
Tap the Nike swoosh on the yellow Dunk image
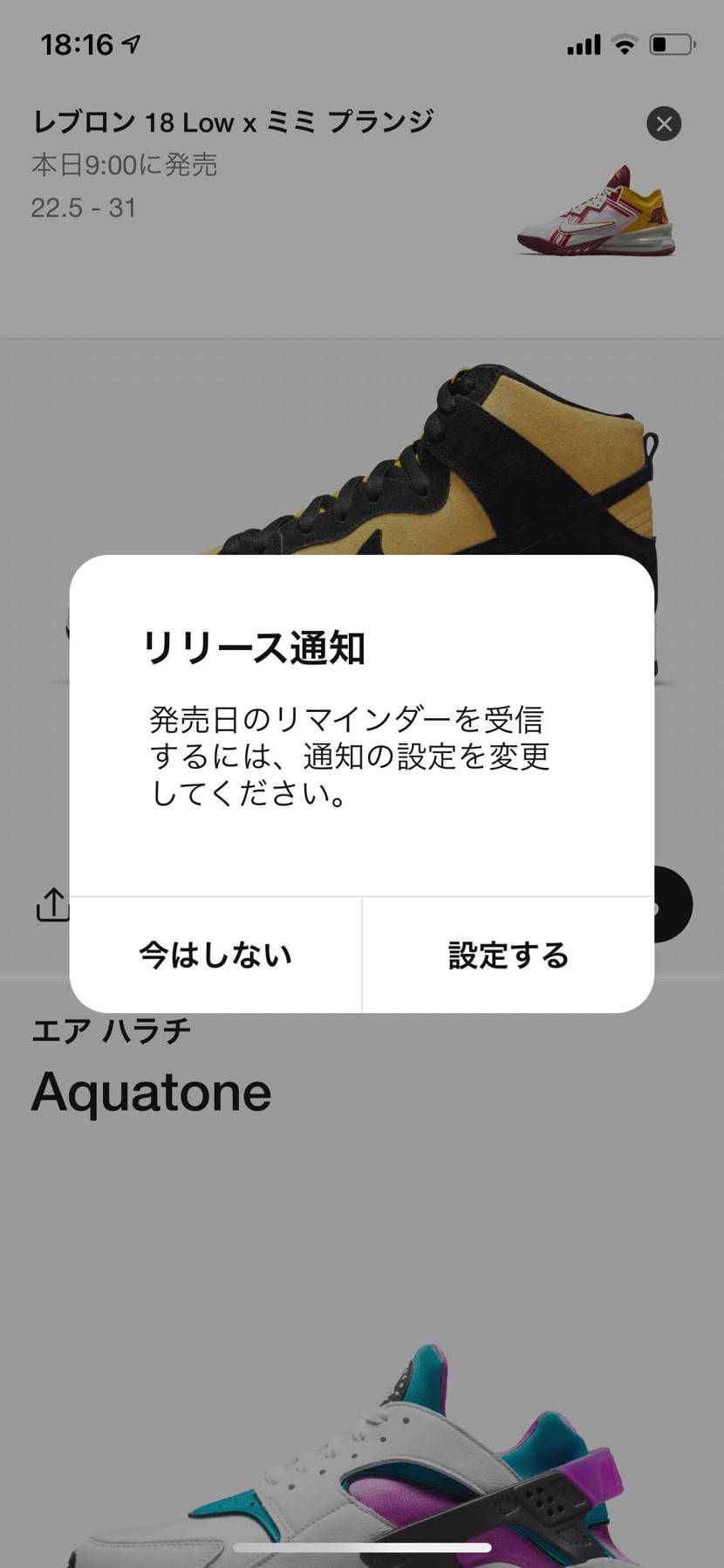pyautogui.click(x=375, y=541)
